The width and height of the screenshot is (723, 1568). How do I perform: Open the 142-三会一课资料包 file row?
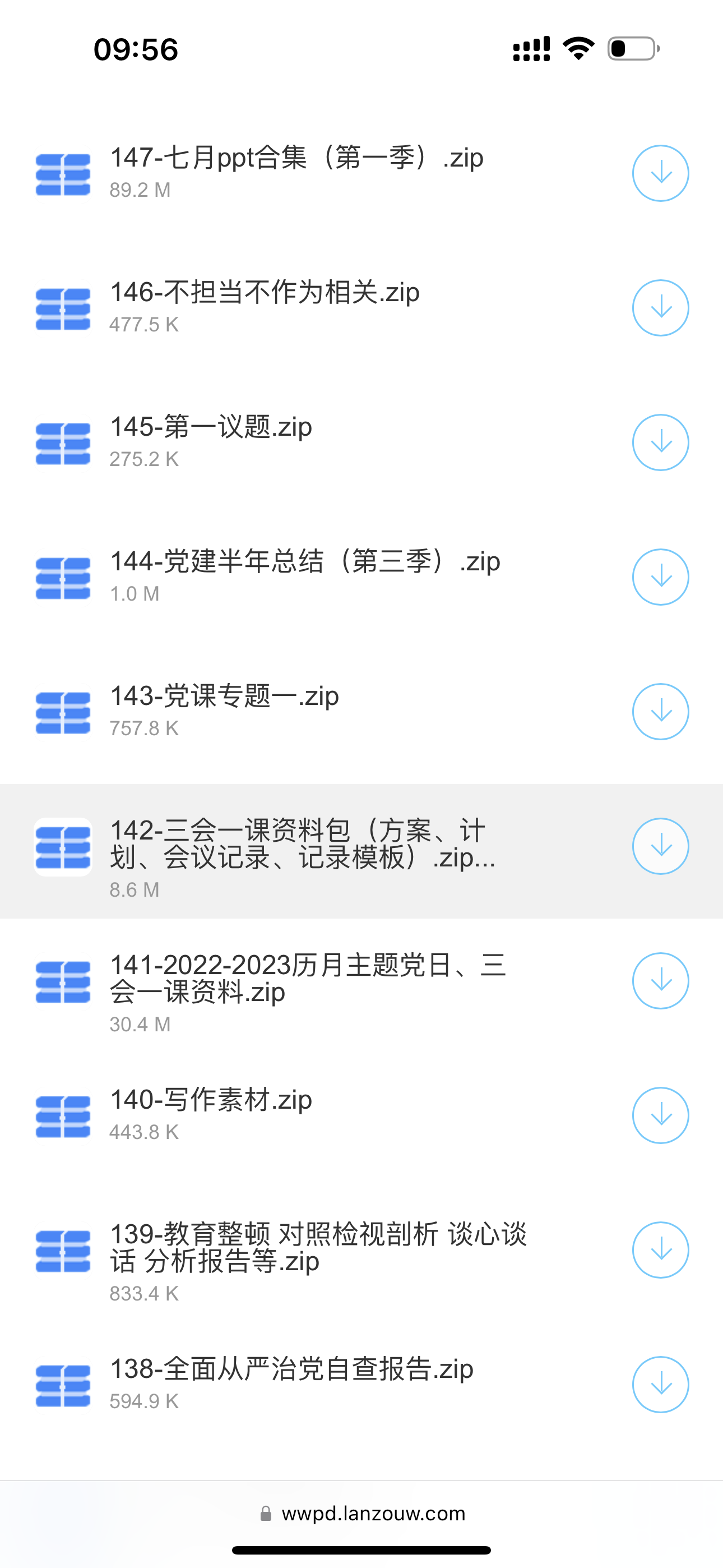[361, 851]
